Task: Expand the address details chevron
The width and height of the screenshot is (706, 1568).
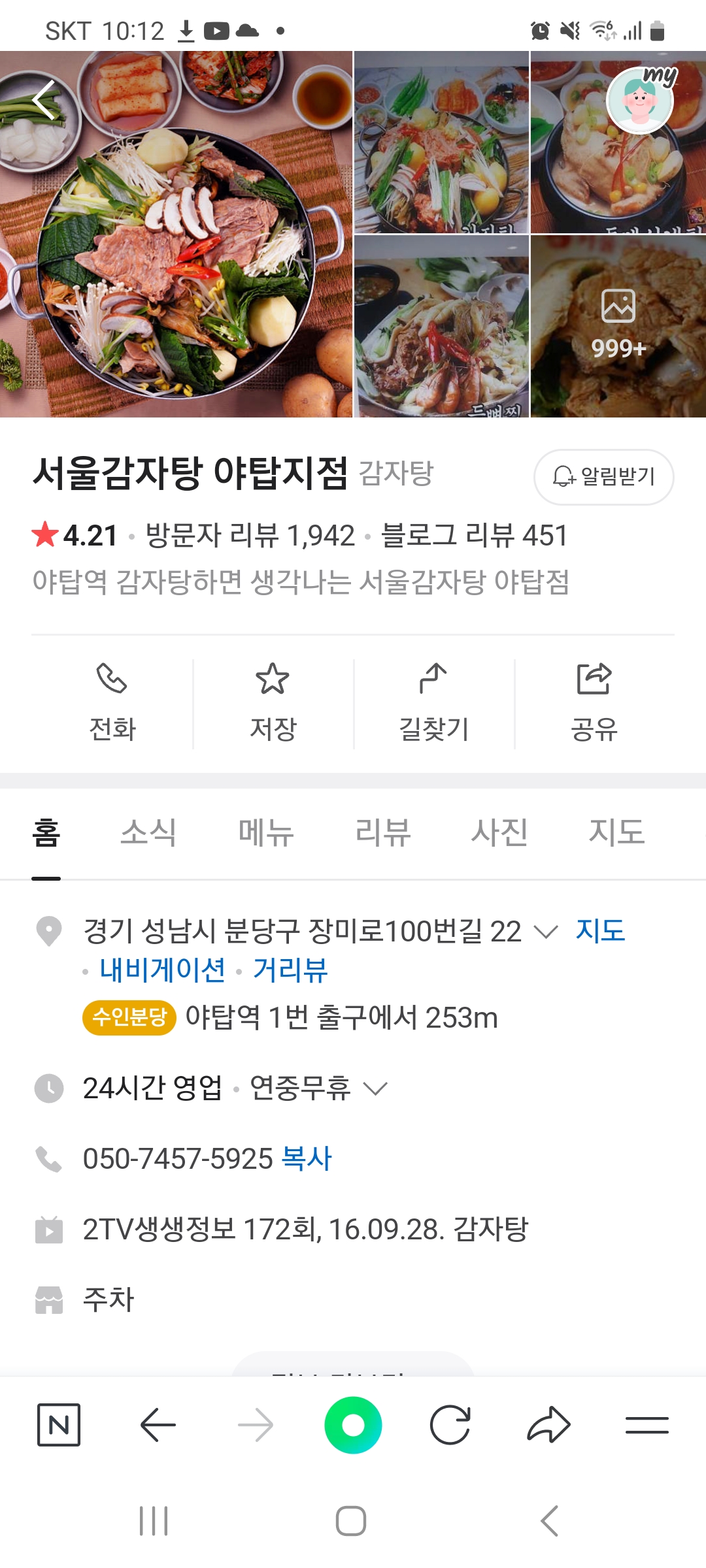Action: click(x=545, y=932)
